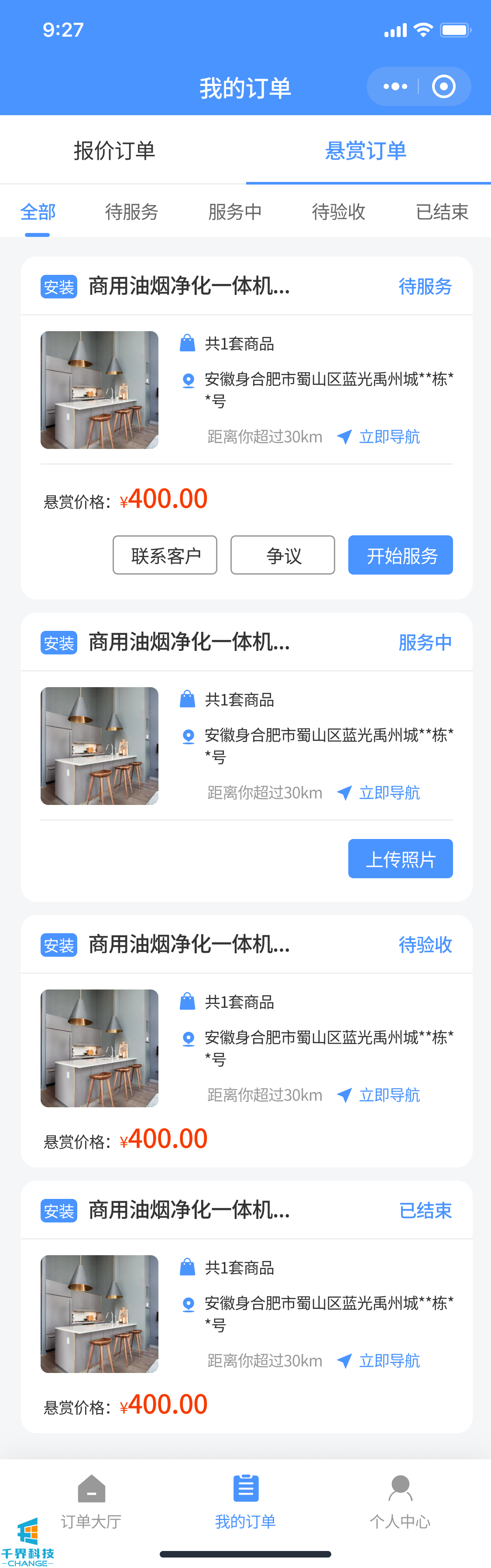Filter orders by 已结束 tab
The height and width of the screenshot is (1568, 491).
pyautogui.click(x=442, y=212)
